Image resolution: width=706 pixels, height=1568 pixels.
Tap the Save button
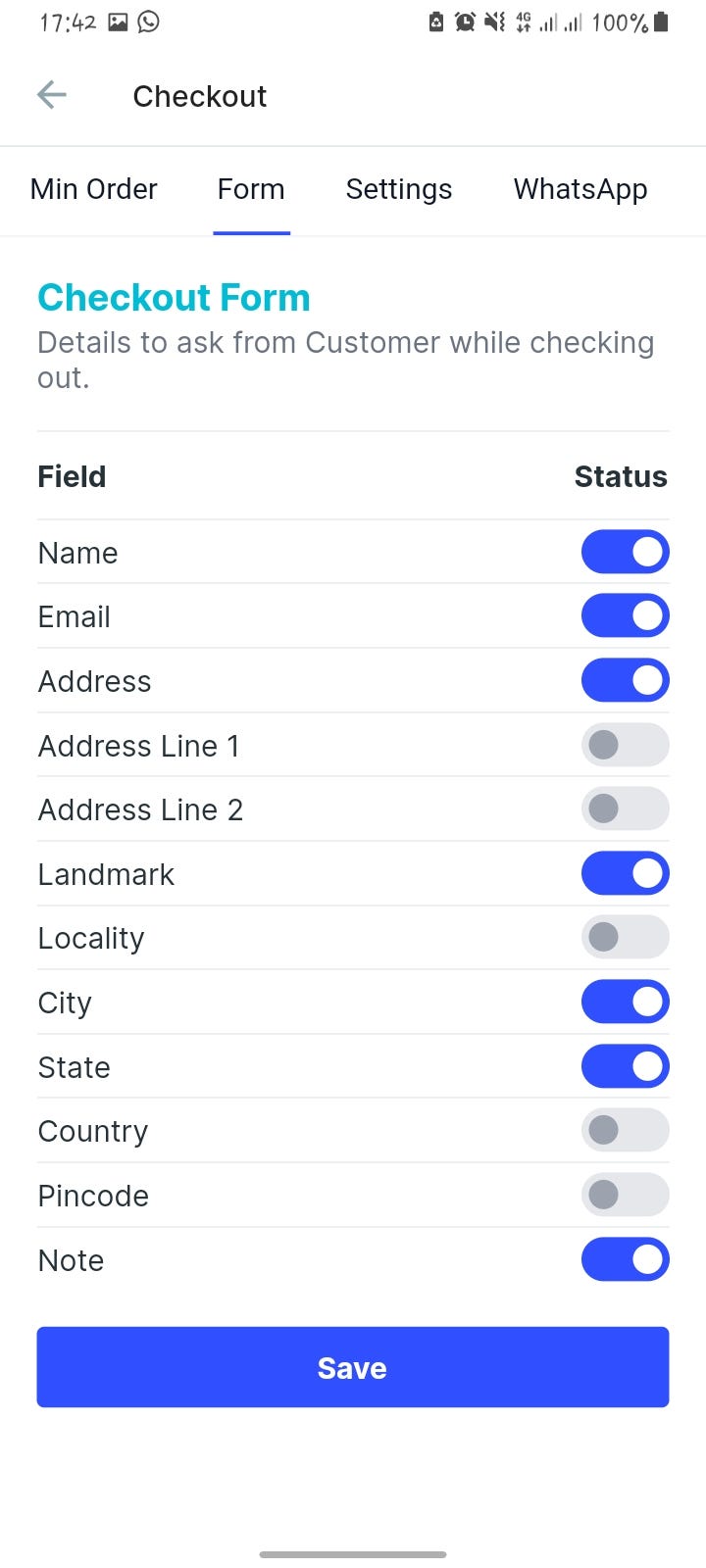(353, 1367)
